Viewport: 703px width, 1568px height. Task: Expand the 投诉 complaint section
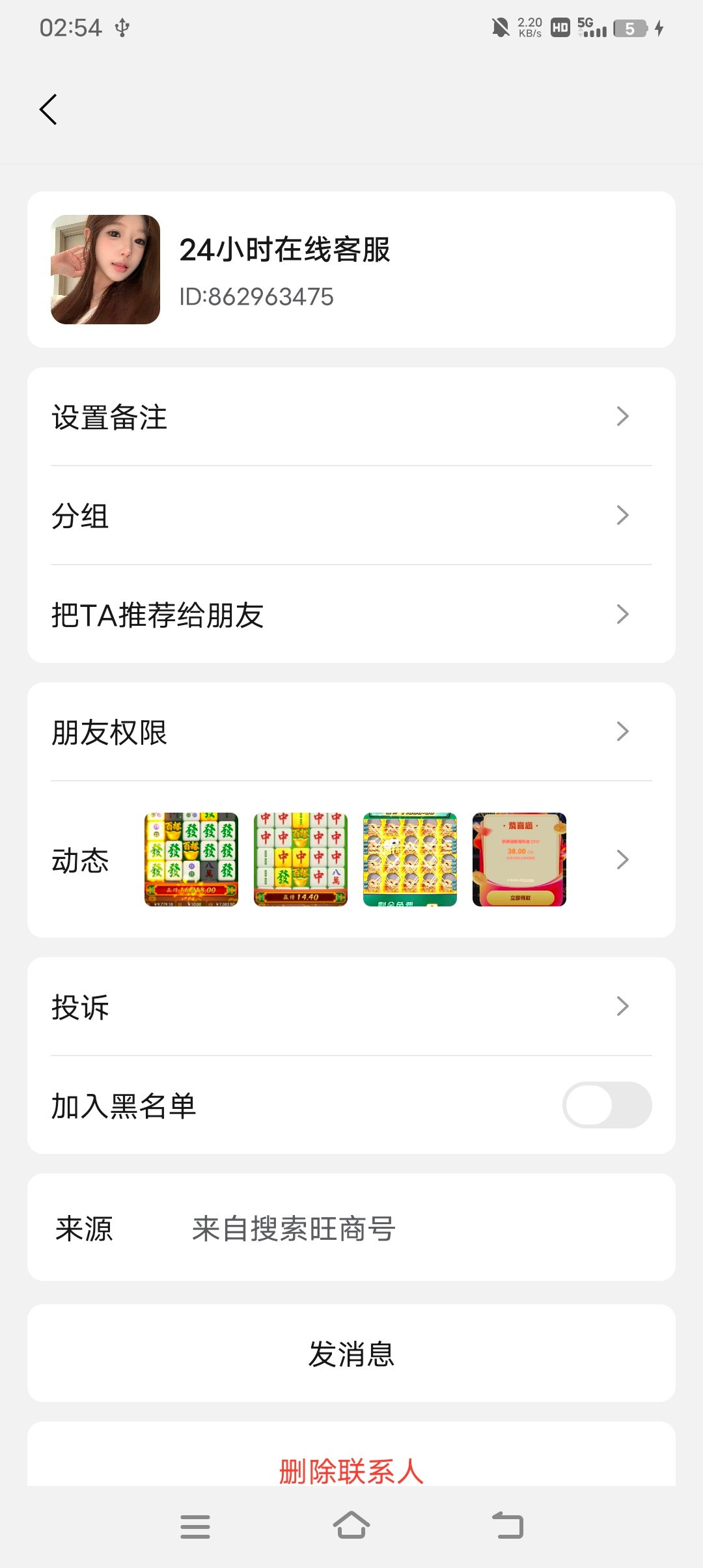pos(351,1006)
